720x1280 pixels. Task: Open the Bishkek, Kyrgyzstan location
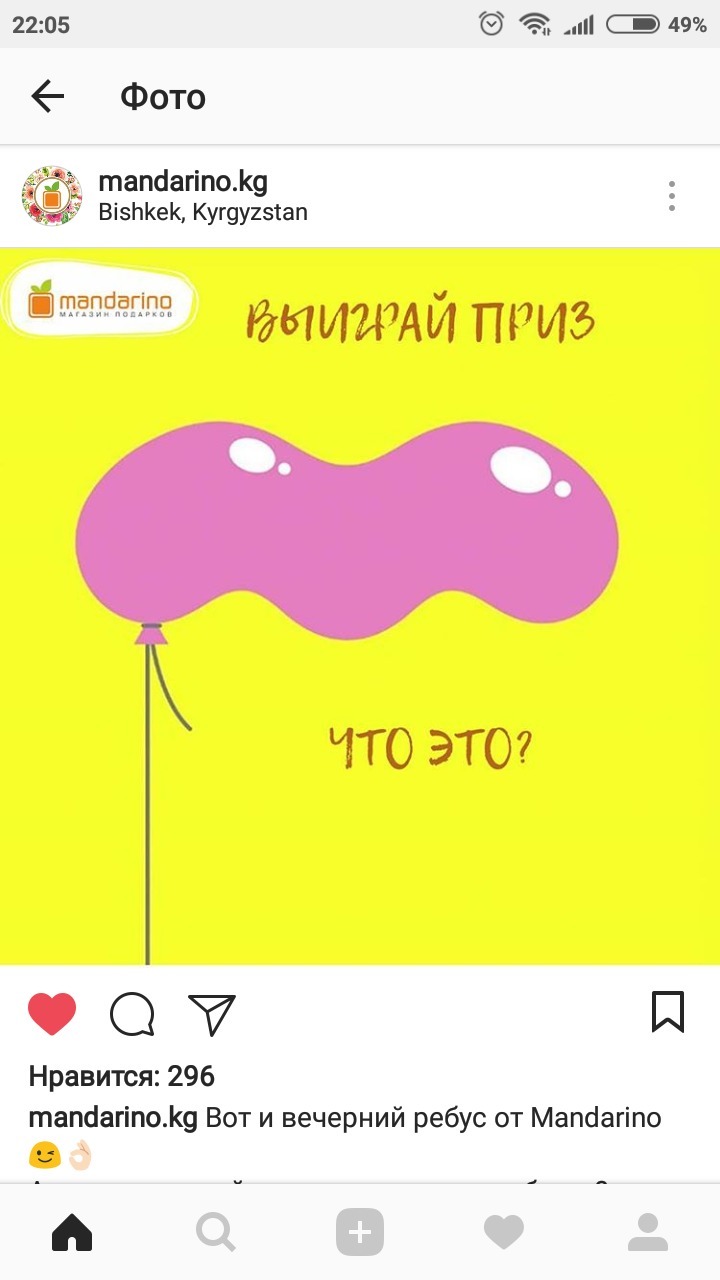[203, 212]
